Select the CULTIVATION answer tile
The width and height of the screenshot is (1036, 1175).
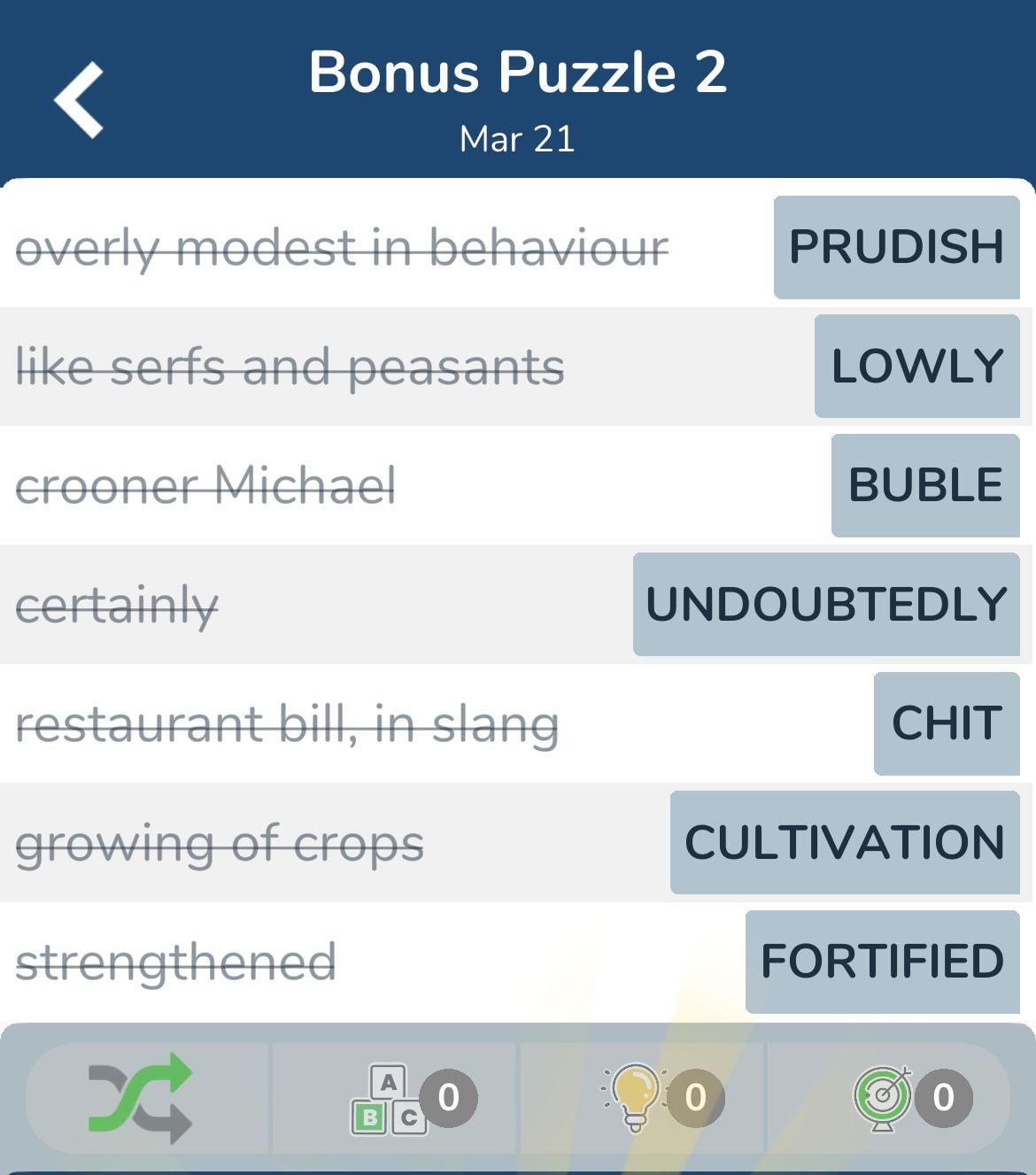tap(845, 842)
